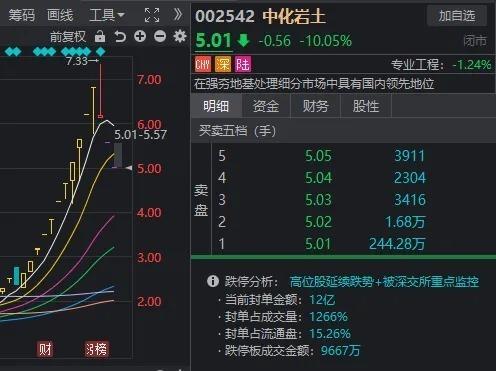
Task: Expand the 工具 tools dropdown
Action: pyautogui.click(x=107, y=15)
